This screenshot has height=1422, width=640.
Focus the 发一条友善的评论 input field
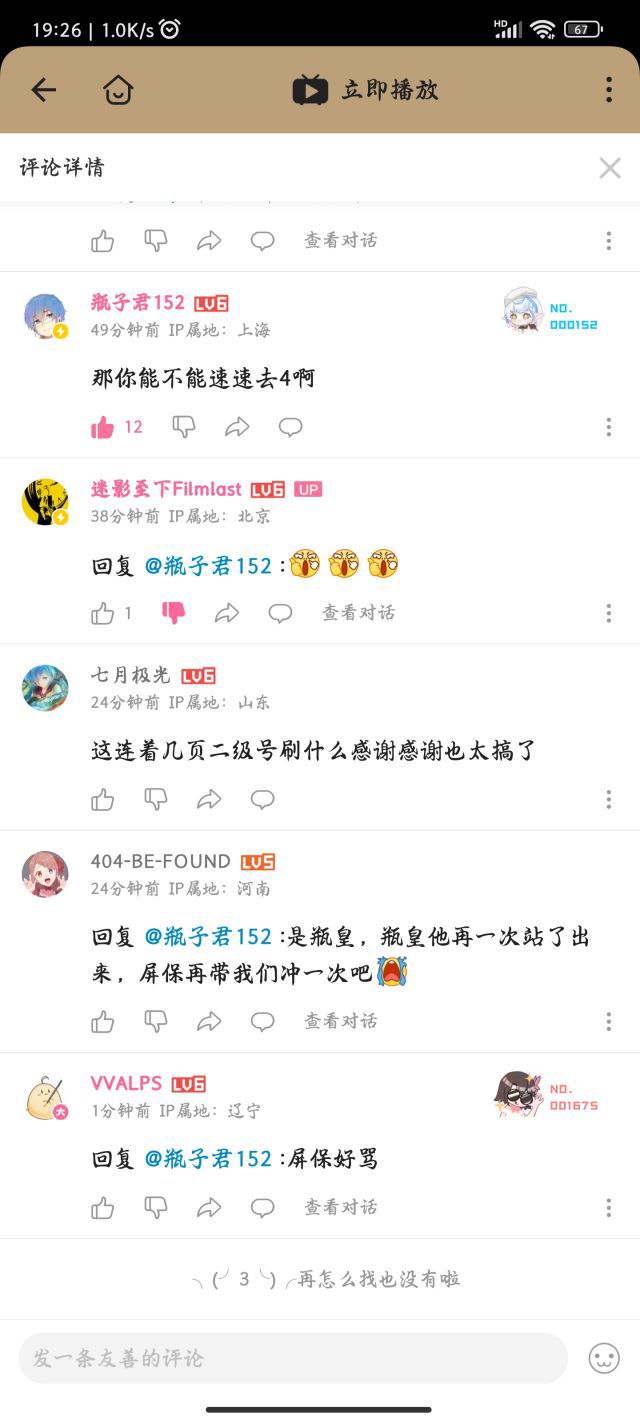(292, 1358)
